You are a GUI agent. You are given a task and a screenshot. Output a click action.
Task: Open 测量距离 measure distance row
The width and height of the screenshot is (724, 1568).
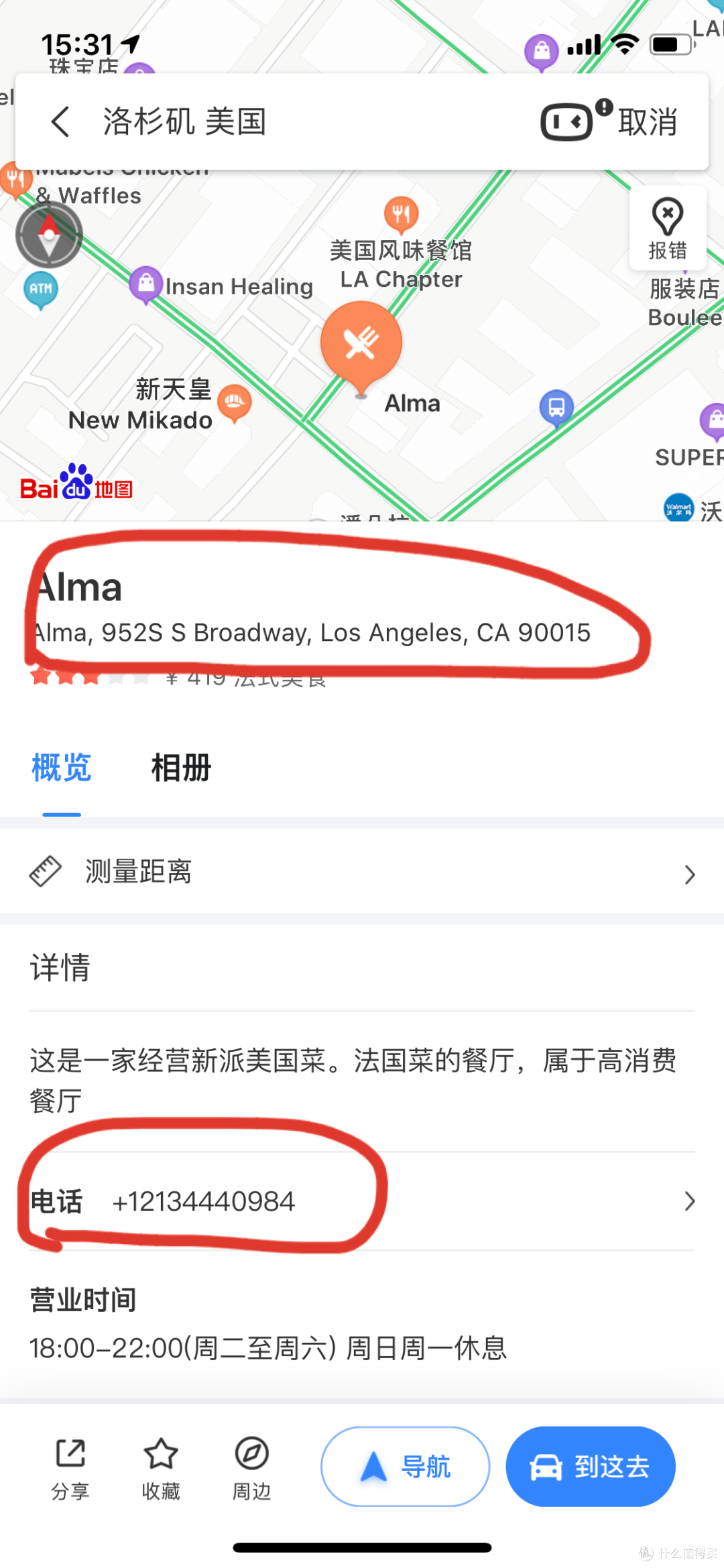point(362,871)
